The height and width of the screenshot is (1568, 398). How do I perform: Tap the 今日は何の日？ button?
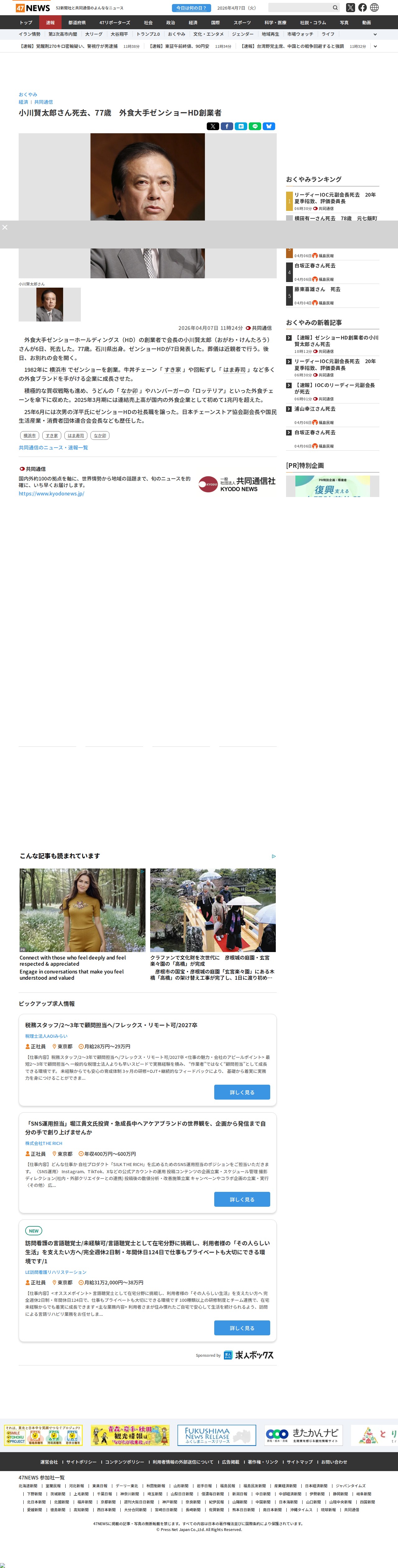point(191,8)
